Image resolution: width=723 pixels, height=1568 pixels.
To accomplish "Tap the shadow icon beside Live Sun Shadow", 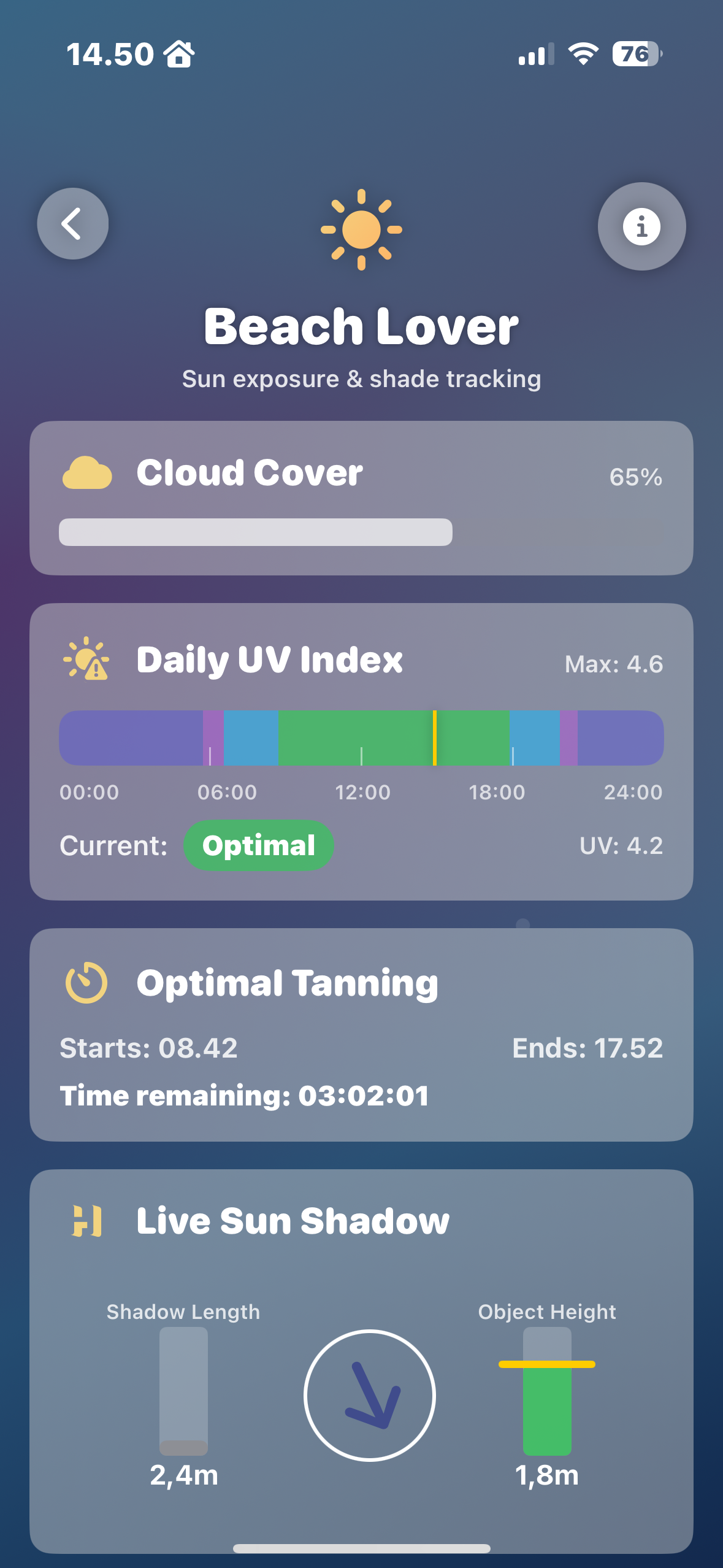I will [86, 1220].
